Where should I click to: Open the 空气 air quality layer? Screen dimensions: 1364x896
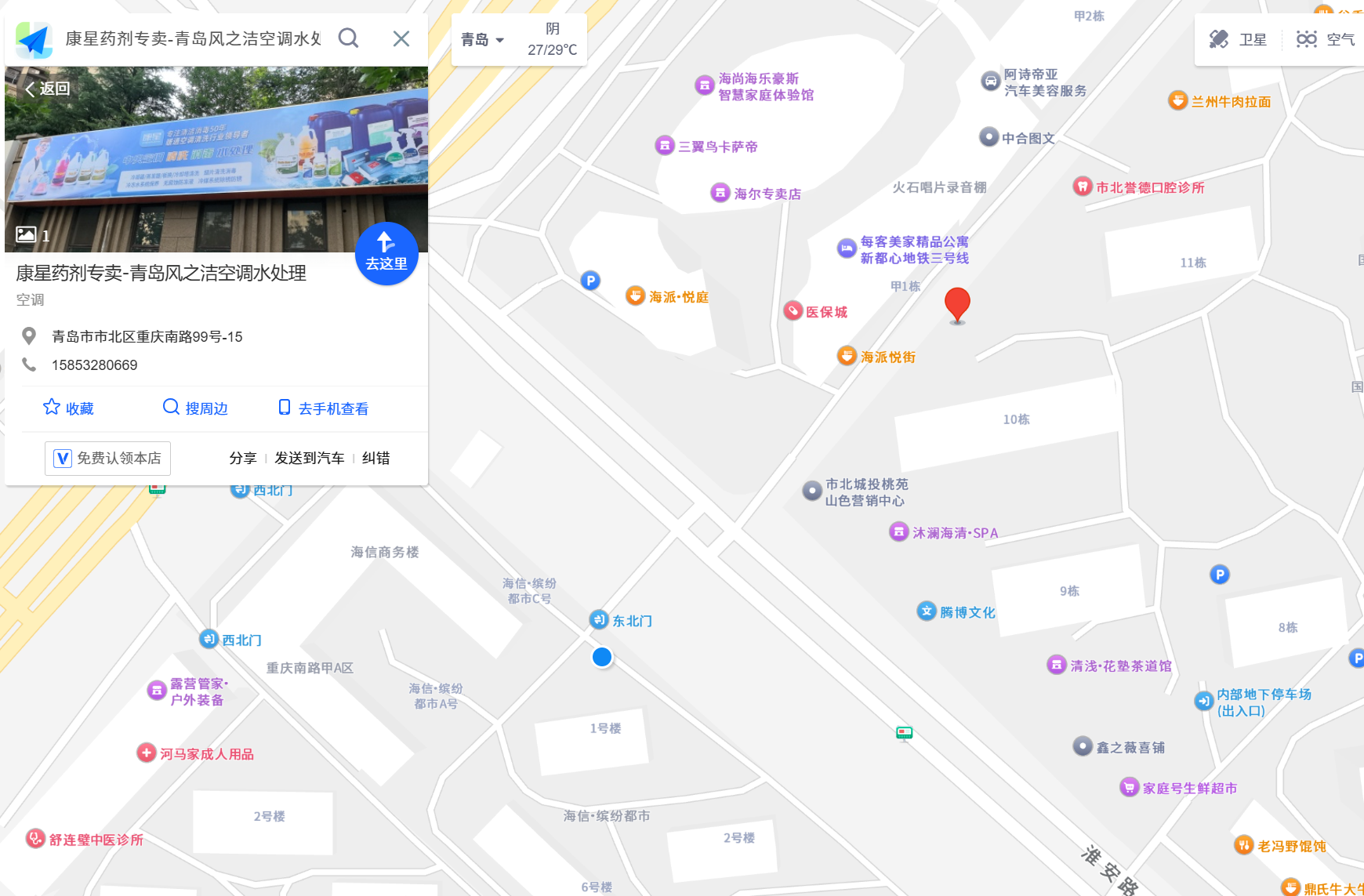click(x=1326, y=39)
